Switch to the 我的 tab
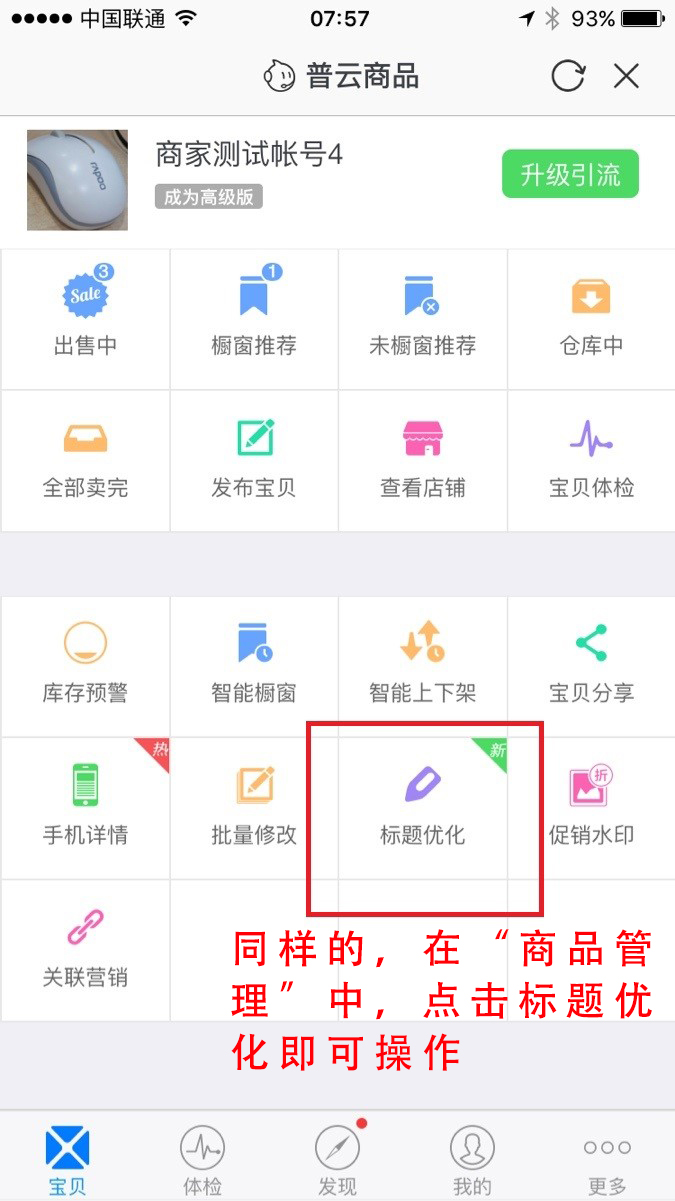This screenshot has height=1201, width=675. tap(472, 1158)
